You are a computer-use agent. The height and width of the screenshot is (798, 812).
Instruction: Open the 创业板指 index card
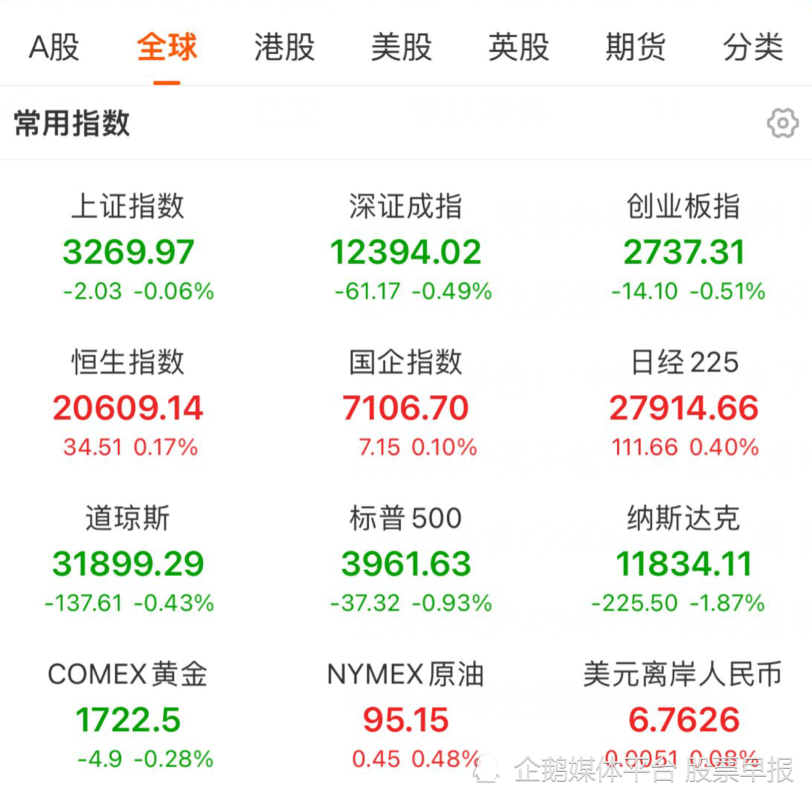[684, 250]
